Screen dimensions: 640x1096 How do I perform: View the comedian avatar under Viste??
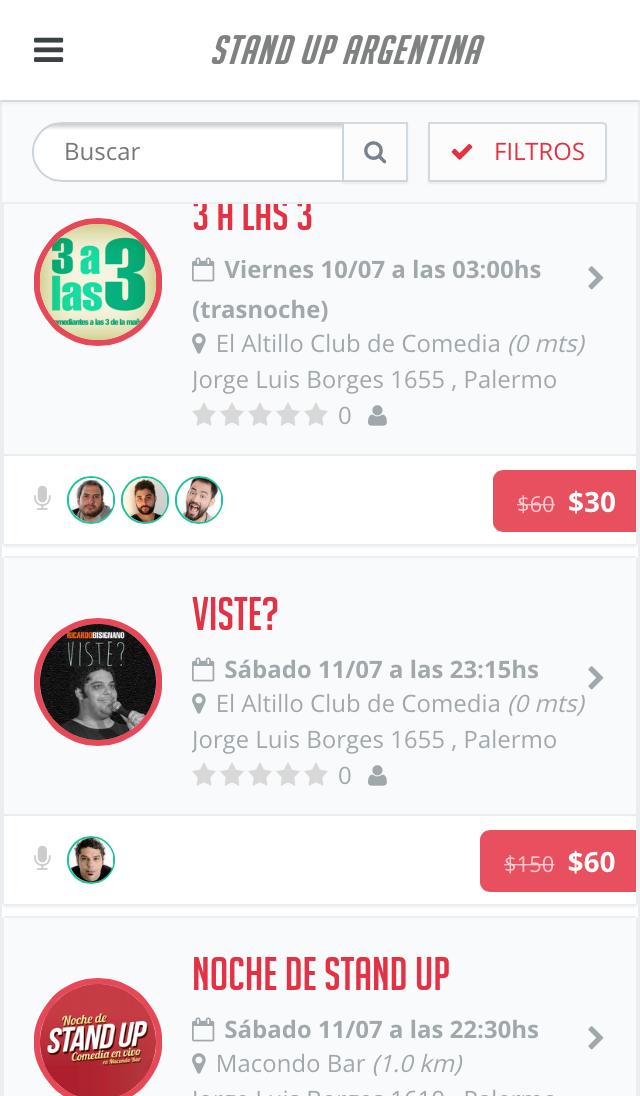[91, 860]
